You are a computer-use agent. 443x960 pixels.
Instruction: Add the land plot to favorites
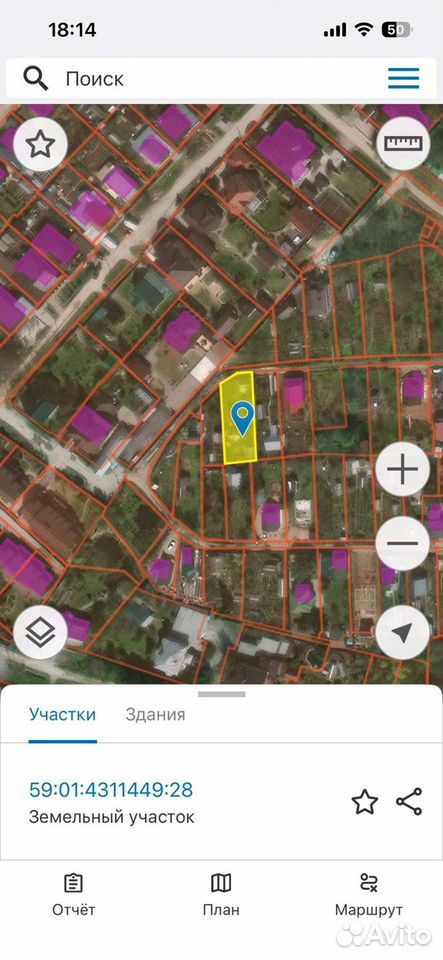pyautogui.click(x=365, y=802)
